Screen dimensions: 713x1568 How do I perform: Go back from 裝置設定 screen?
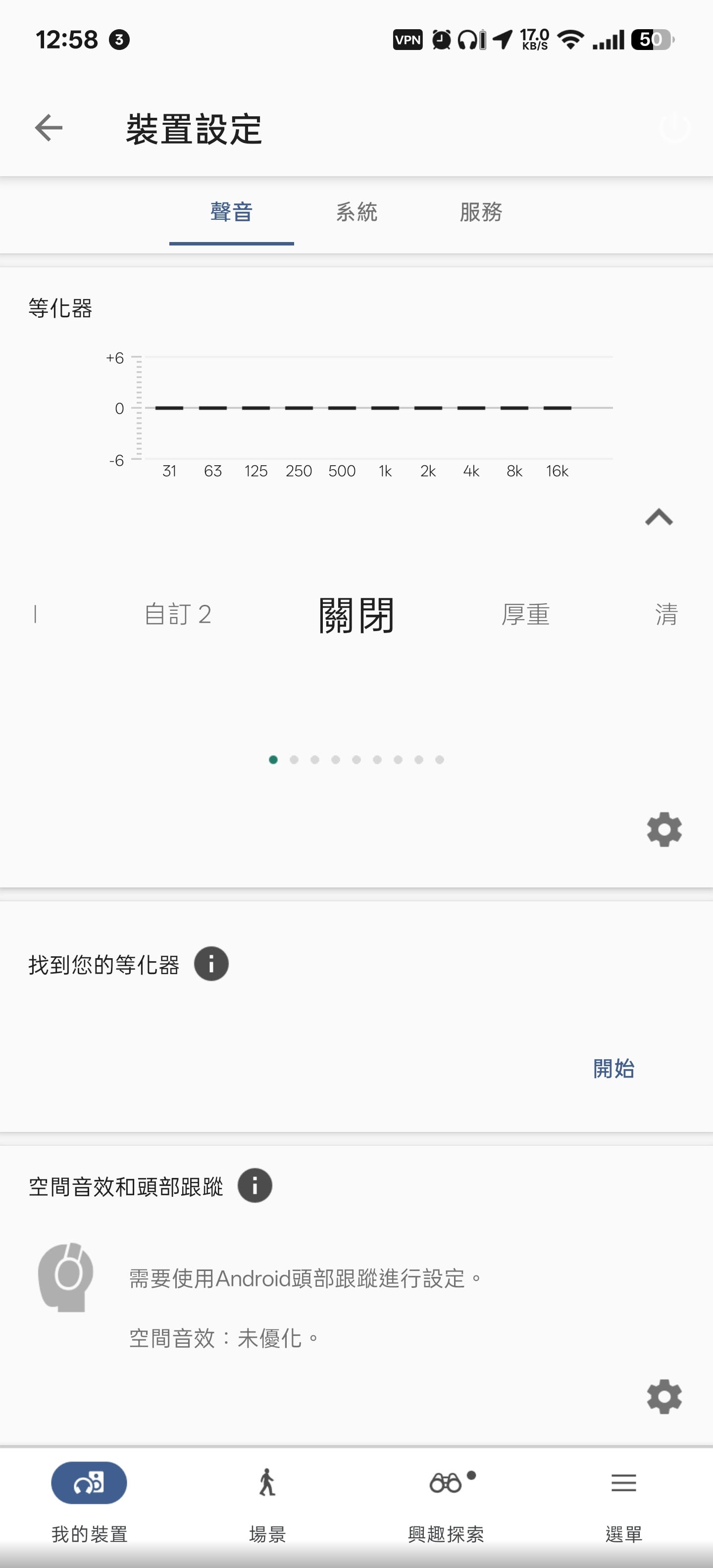coord(49,128)
